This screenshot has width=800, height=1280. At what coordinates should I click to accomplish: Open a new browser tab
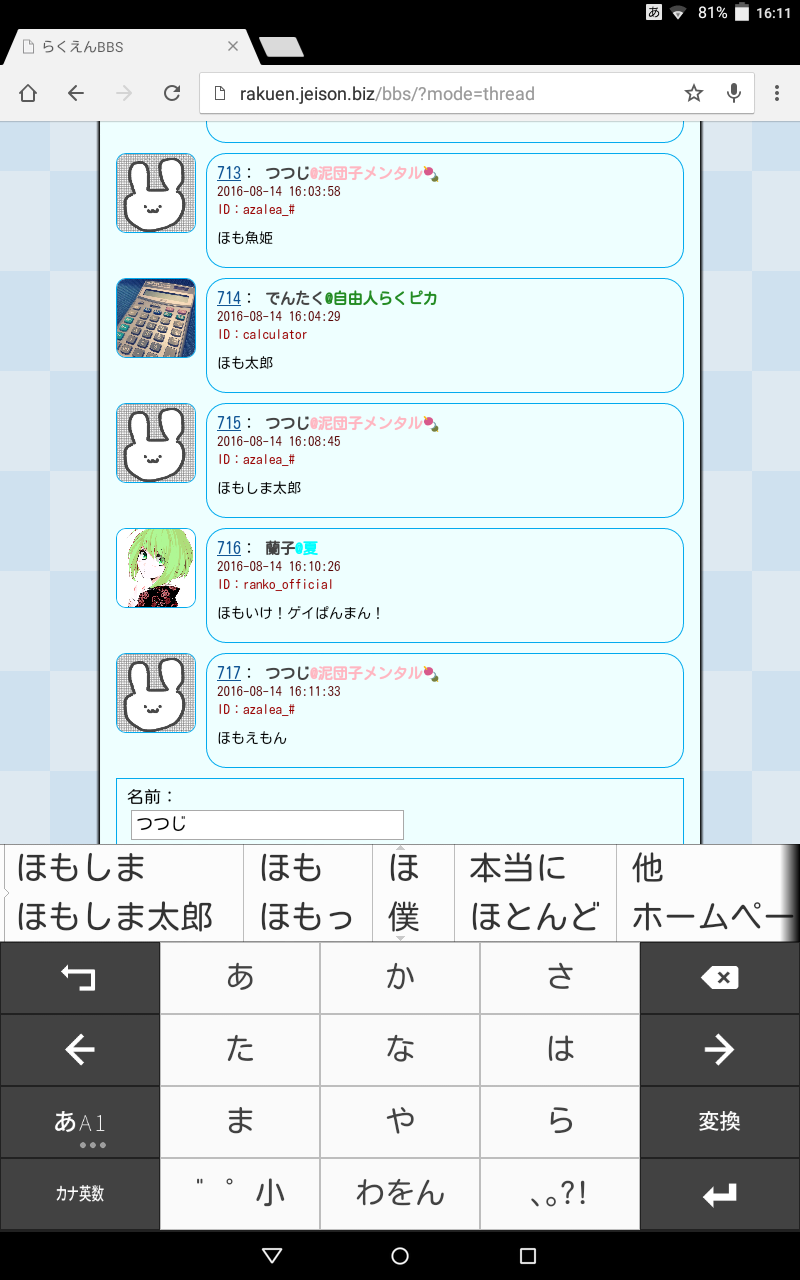tap(280, 47)
